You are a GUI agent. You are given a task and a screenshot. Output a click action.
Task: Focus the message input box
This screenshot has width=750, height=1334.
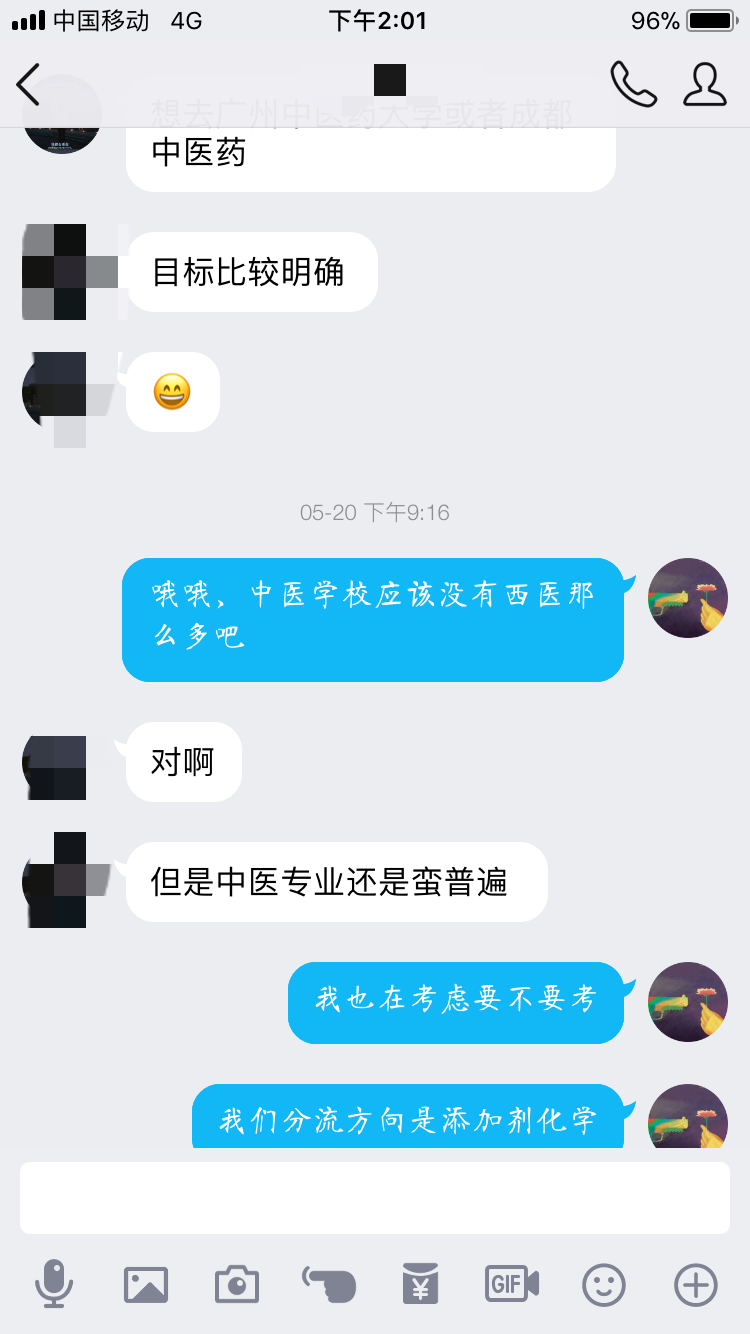pos(375,1197)
